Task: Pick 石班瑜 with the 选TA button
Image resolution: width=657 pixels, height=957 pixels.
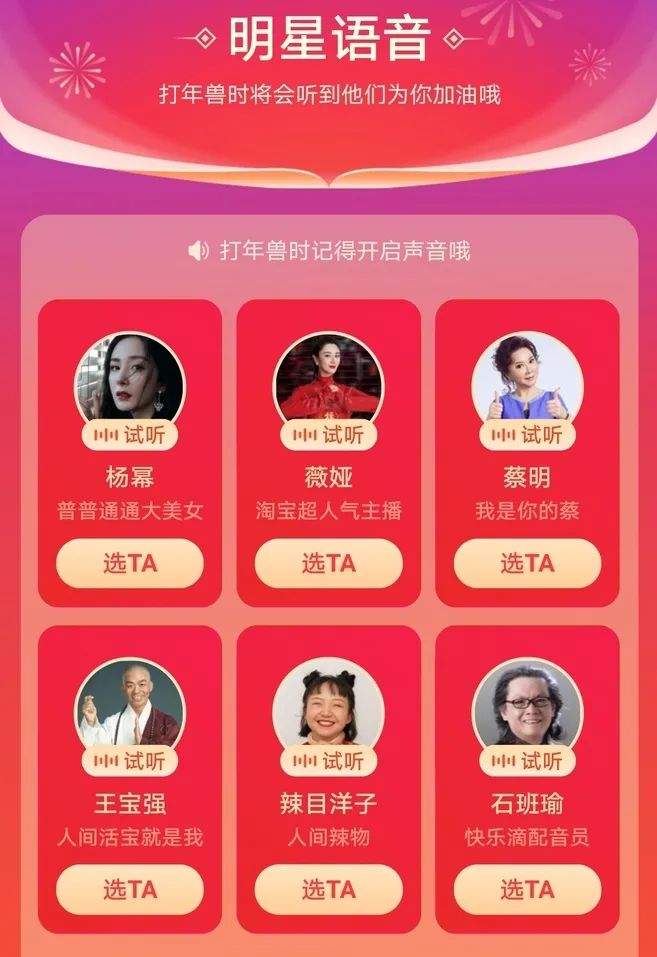Action: (x=527, y=889)
